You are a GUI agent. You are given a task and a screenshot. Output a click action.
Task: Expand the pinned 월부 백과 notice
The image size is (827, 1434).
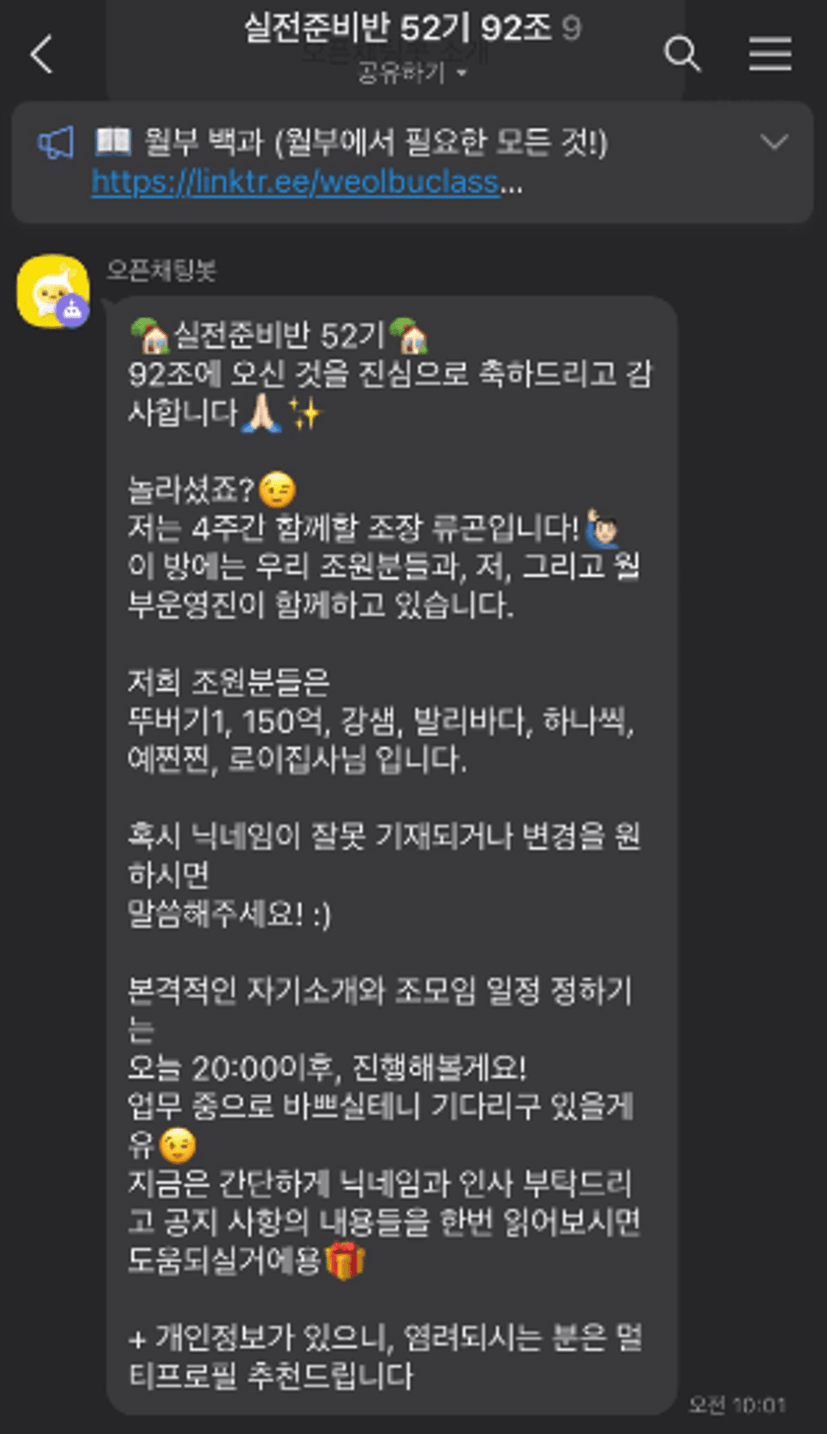point(774,142)
